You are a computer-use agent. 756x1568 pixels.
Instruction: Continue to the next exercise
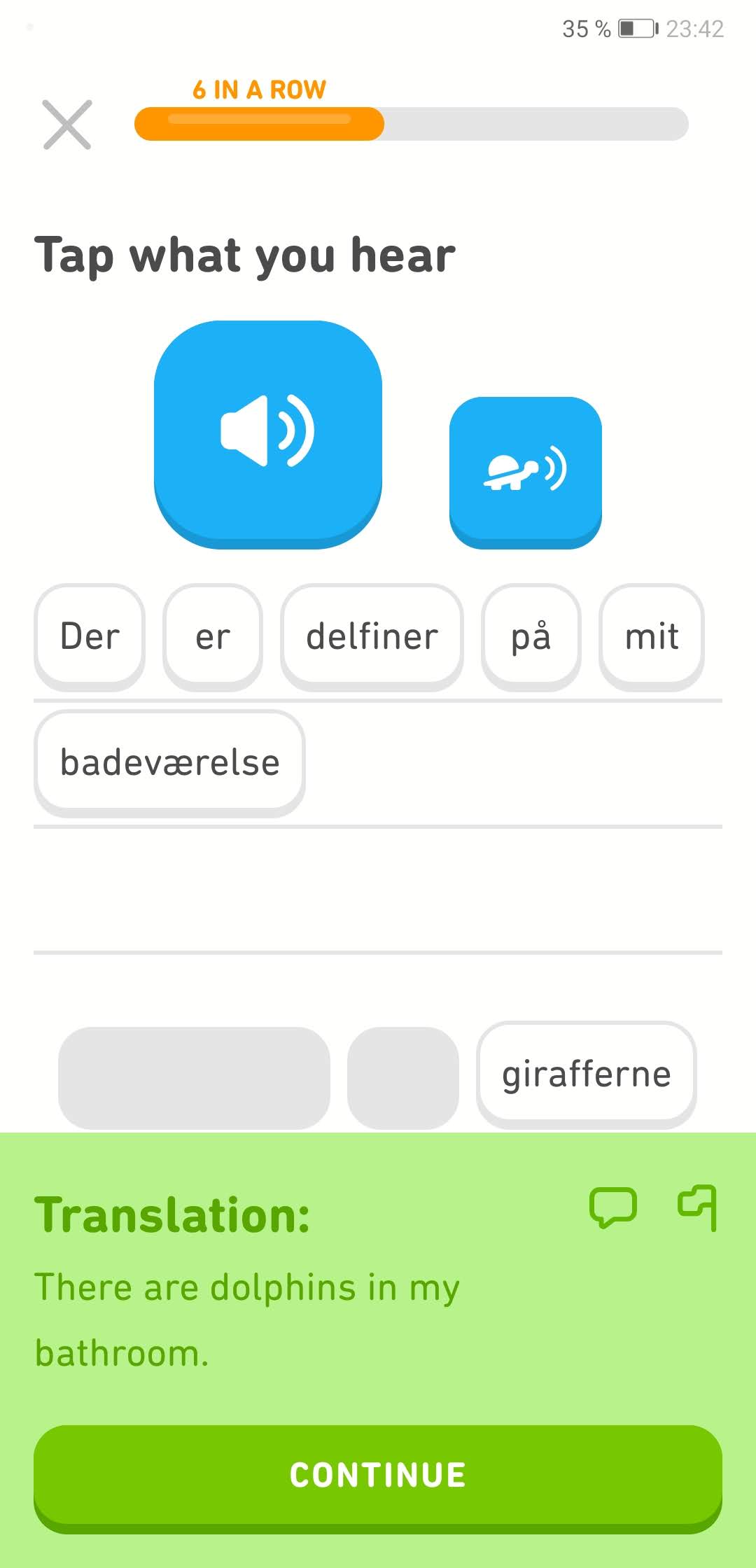tap(378, 1477)
